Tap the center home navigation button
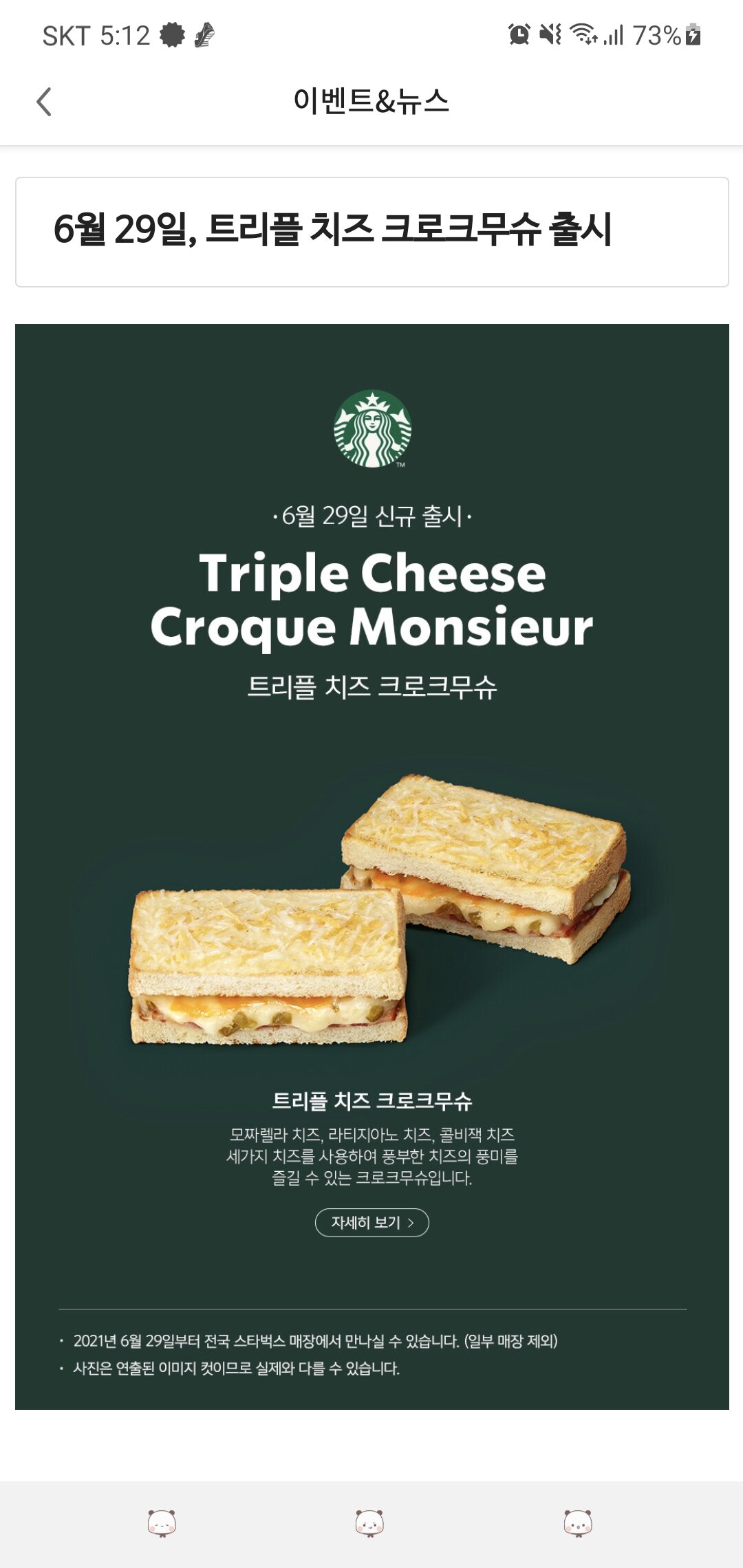Viewport: 743px width, 1568px height. (x=369, y=1523)
